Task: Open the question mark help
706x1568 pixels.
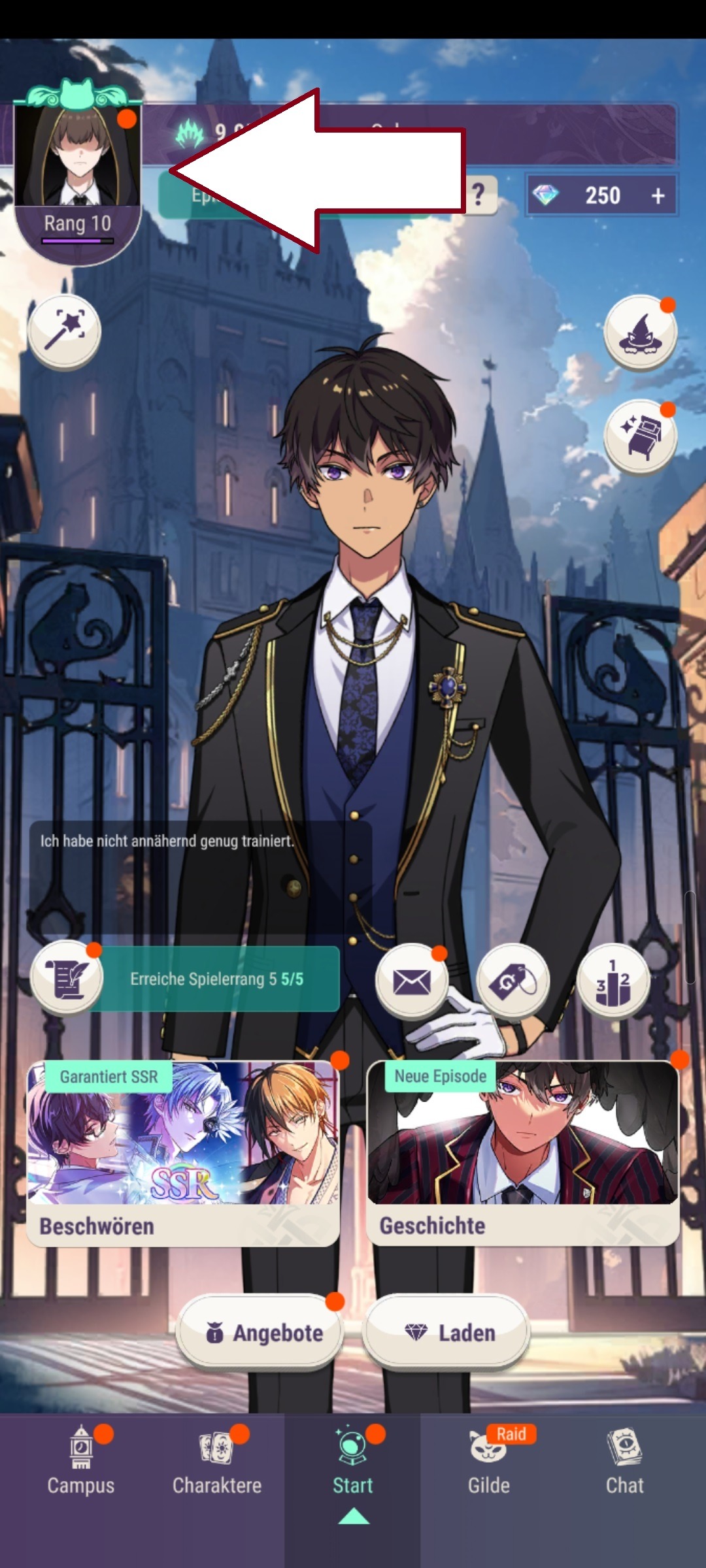Action: click(479, 194)
